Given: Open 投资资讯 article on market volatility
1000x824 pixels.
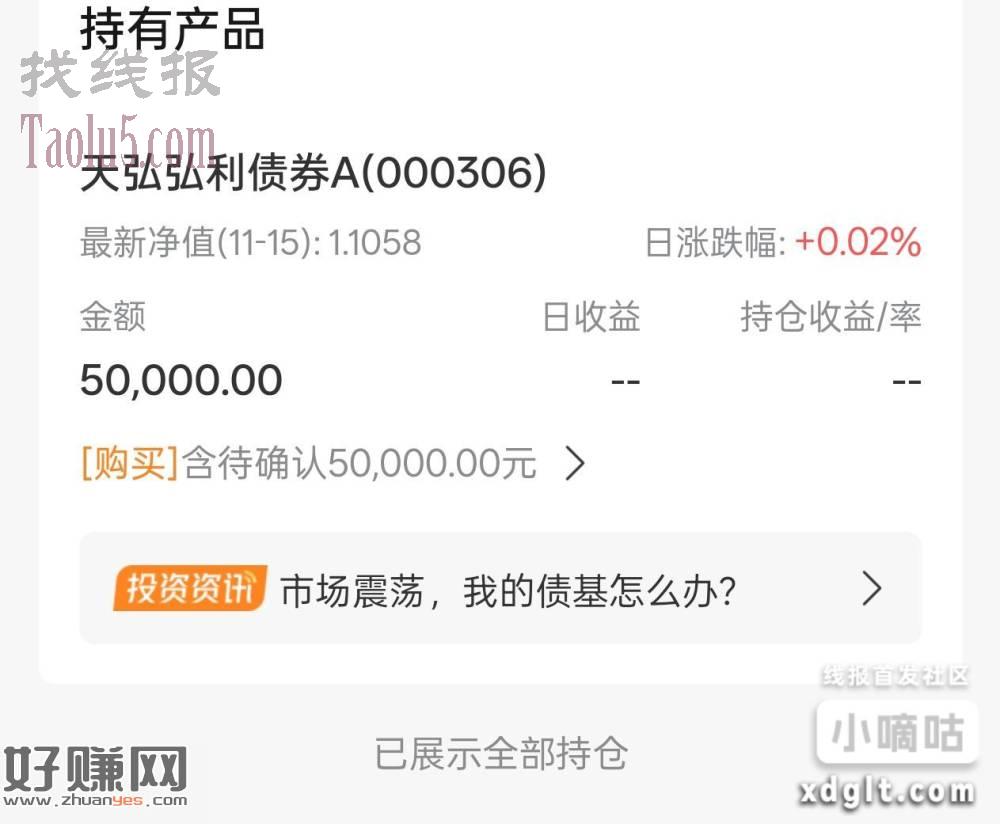Looking at the screenshot, I should click(500, 589).
